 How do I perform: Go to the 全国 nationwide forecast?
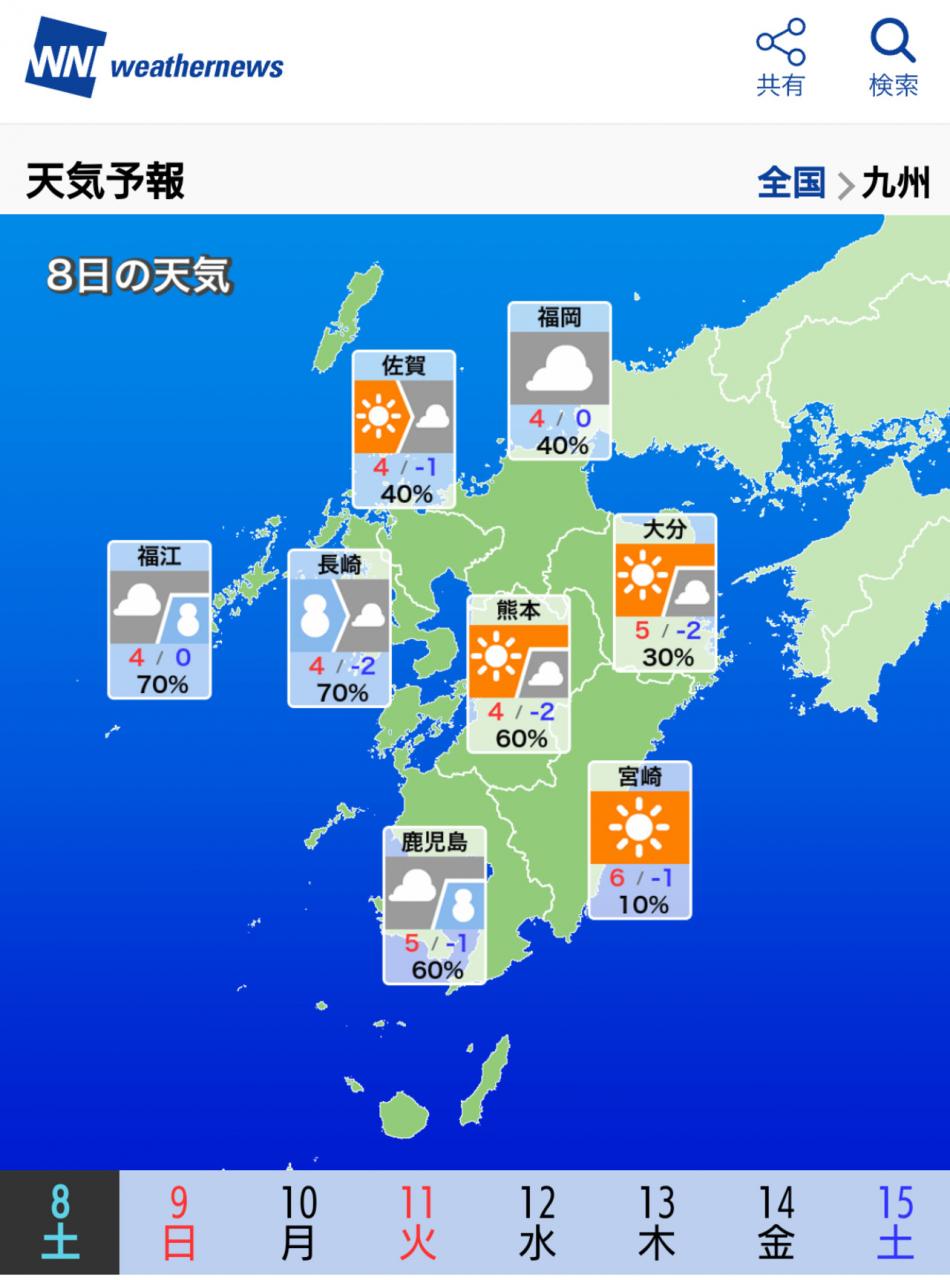click(x=791, y=184)
